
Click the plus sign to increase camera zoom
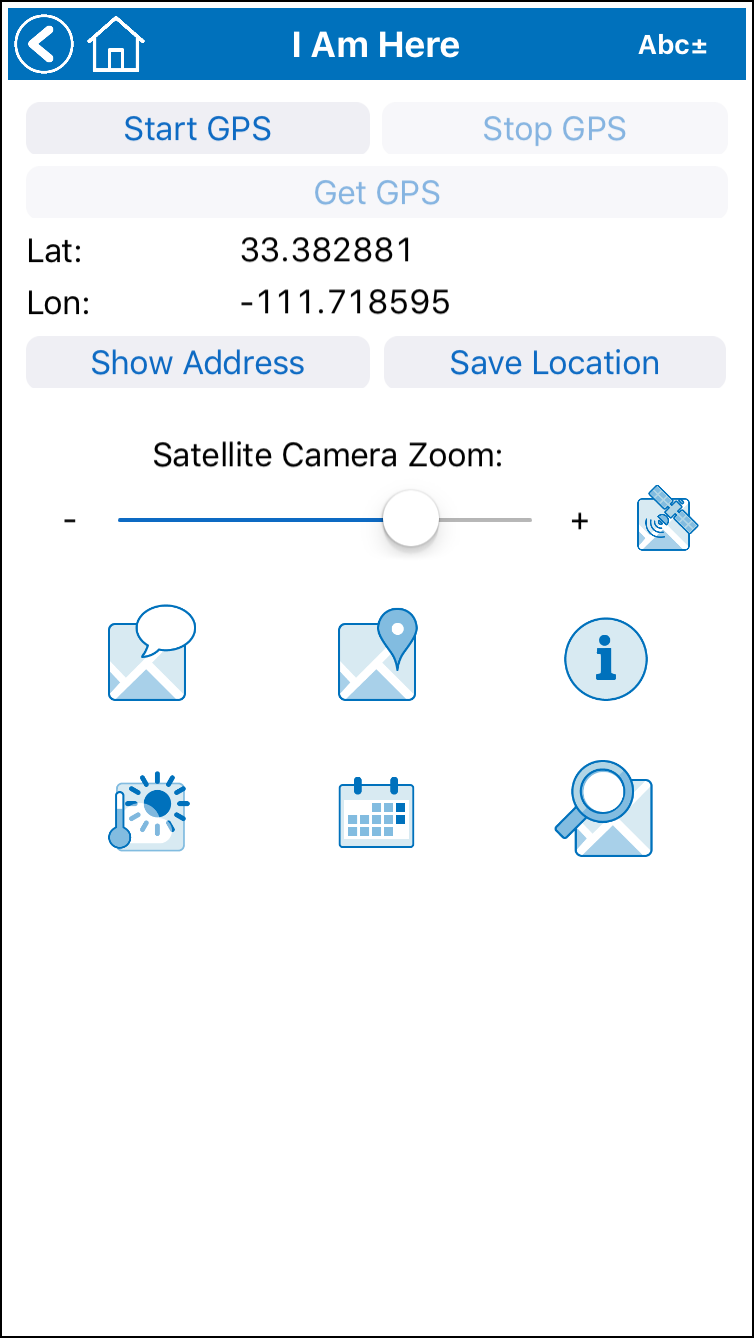(x=578, y=518)
